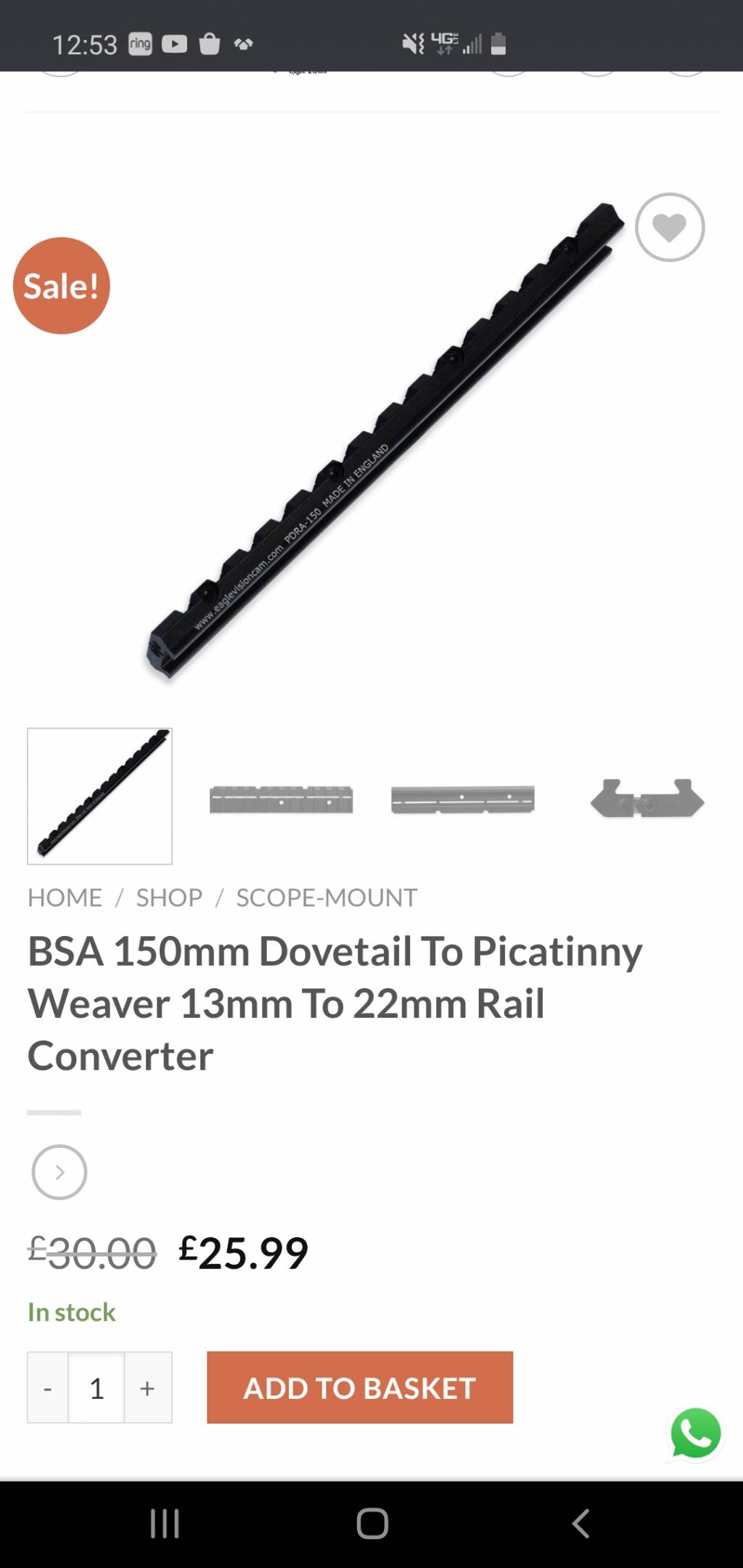The image size is (743, 1568).
Task: Open the SHOP breadcrumb link
Action: pyautogui.click(x=169, y=898)
